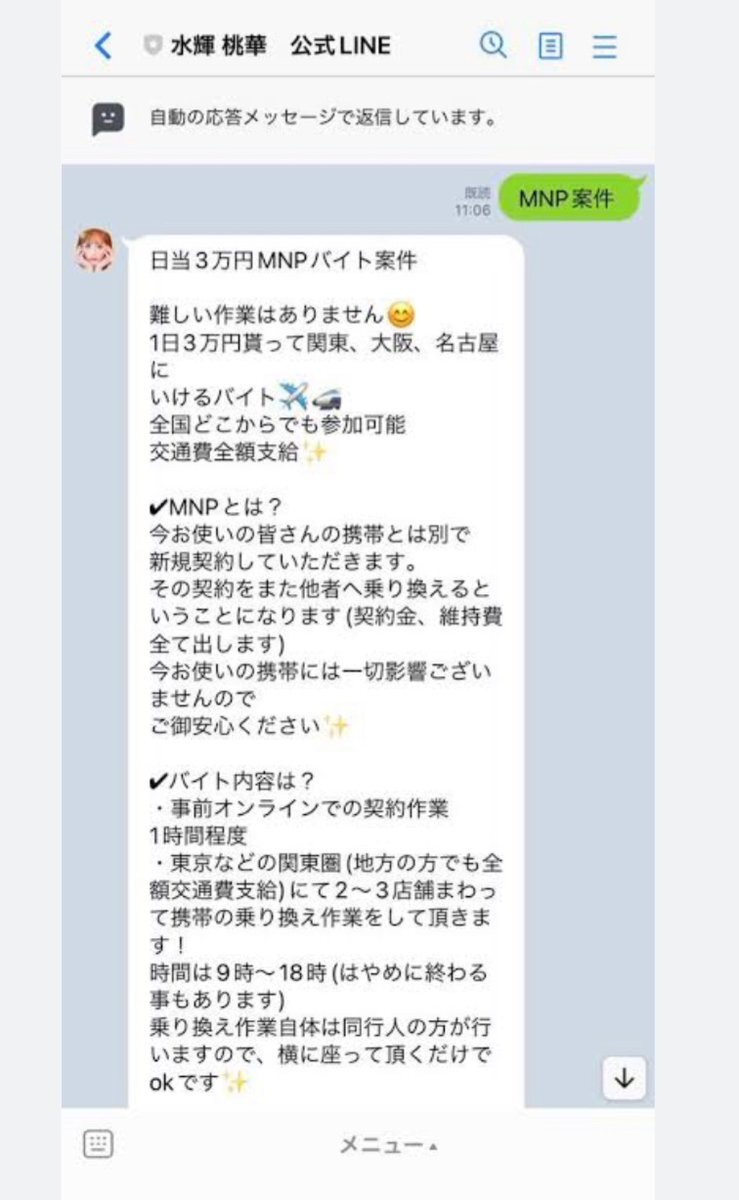Expand the メニュー rich menu
739x1200 pixels.
tap(388, 1145)
